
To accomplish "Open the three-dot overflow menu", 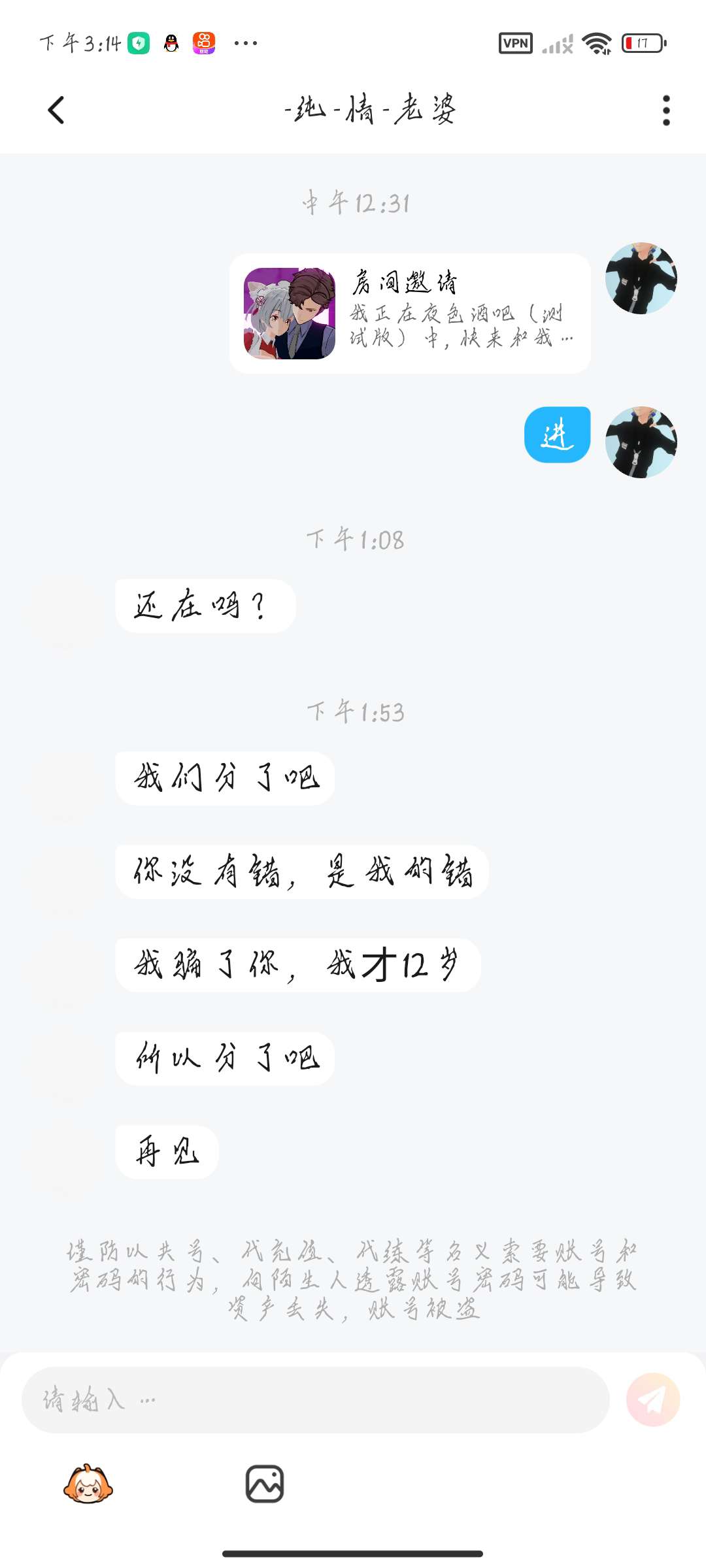I will (666, 110).
